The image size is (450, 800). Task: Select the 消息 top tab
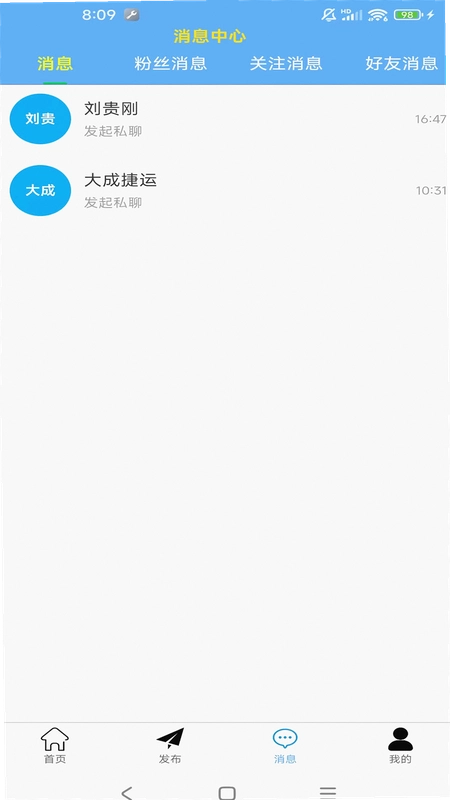tap(55, 63)
